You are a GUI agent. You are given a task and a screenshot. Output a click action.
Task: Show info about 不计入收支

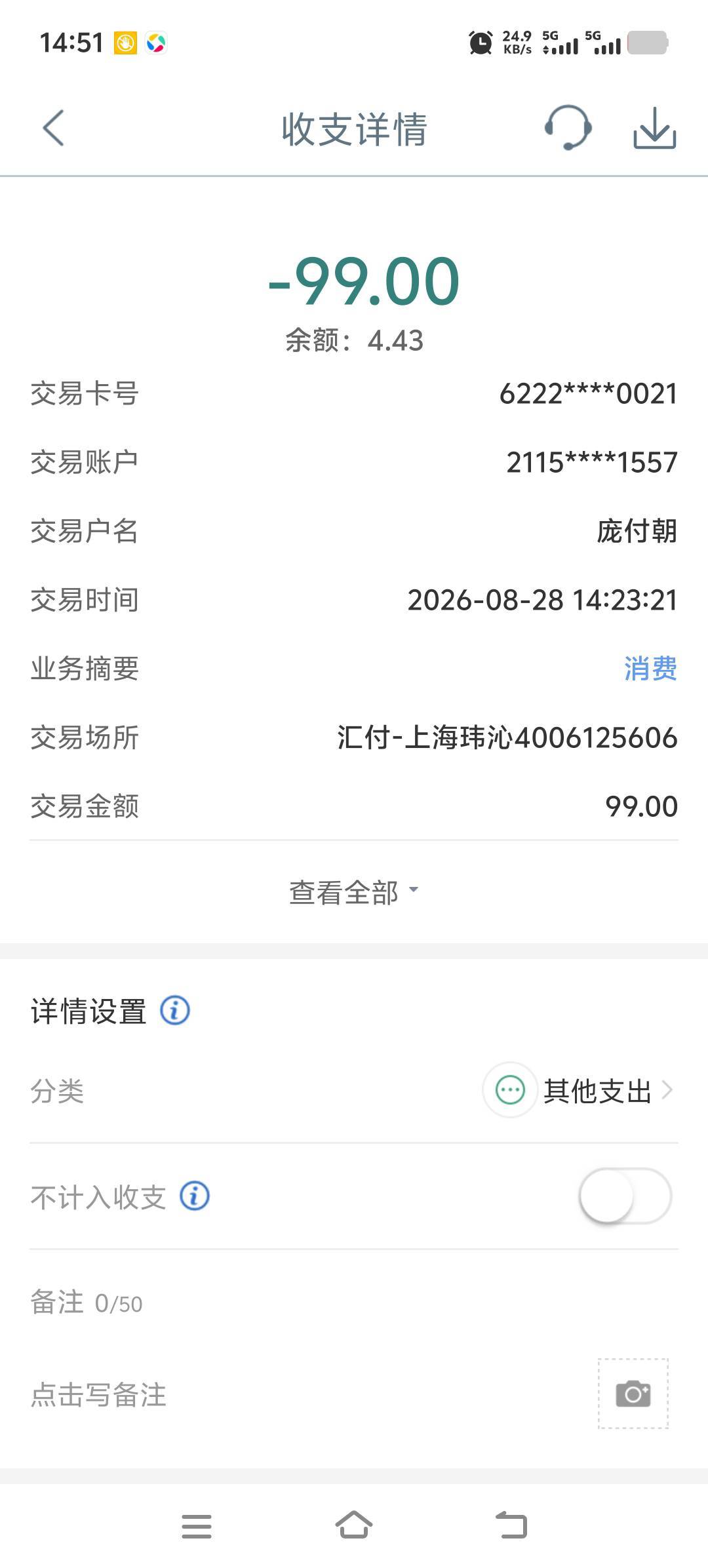point(195,1196)
